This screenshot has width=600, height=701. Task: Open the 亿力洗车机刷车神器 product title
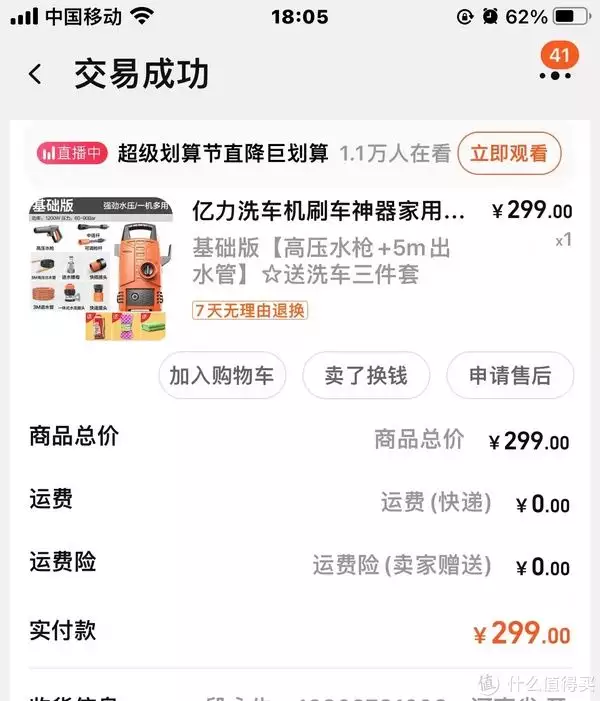tap(329, 211)
